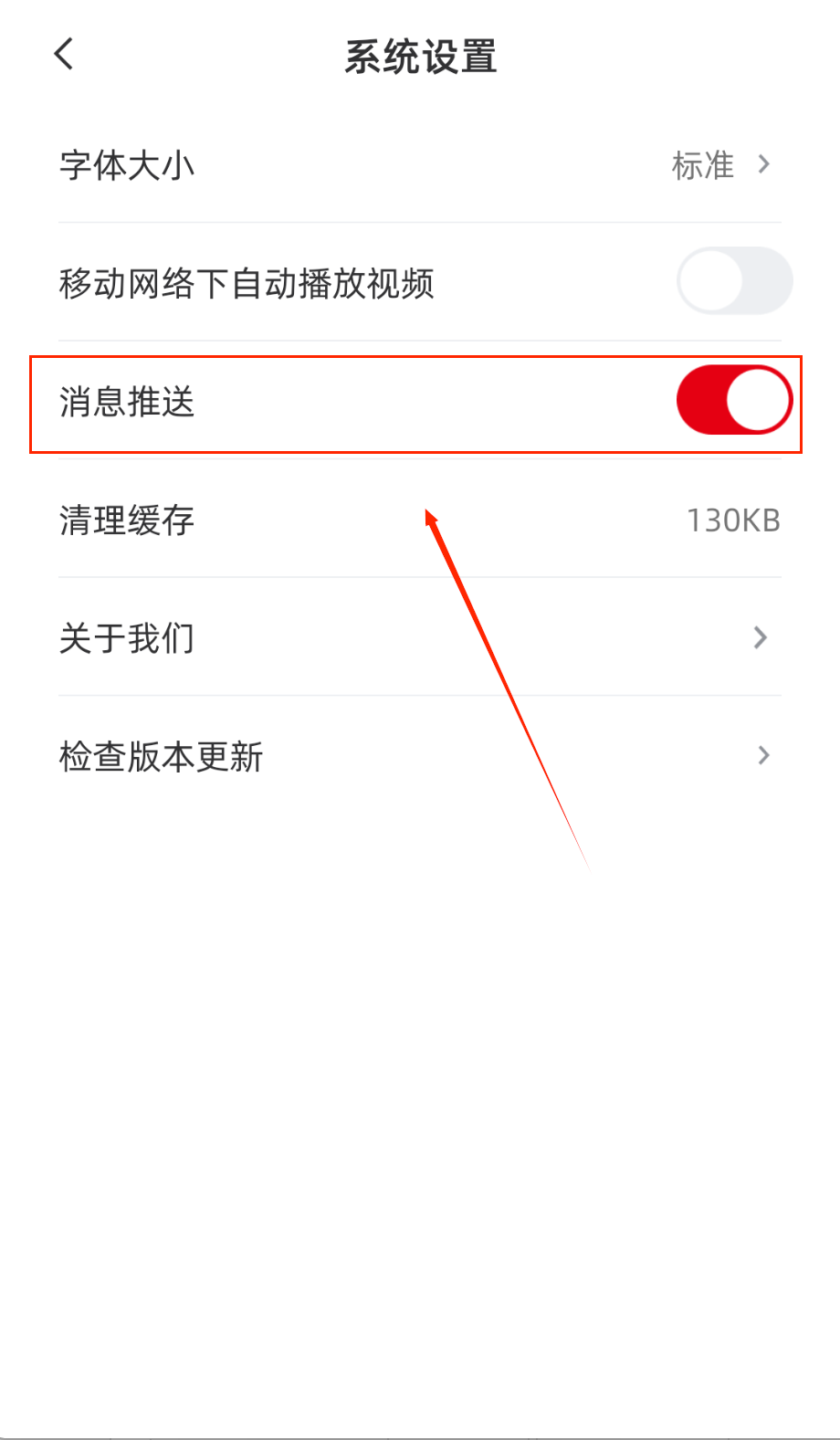Open 关于我们 about page
Viewport: 840px width, 1440px height.
(x=419, y=637)
